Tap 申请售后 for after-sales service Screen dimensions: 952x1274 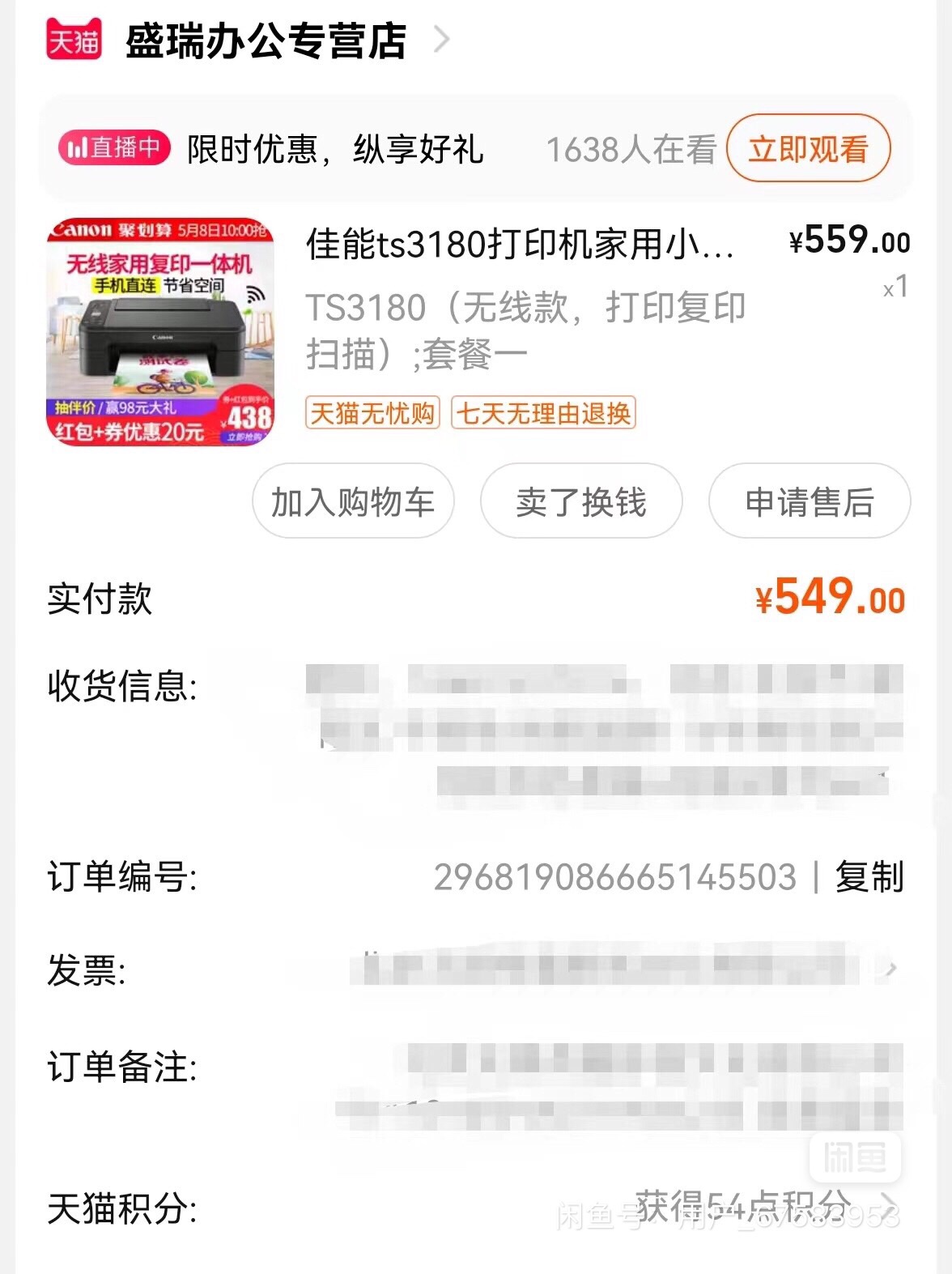click(x=810, y=502)
